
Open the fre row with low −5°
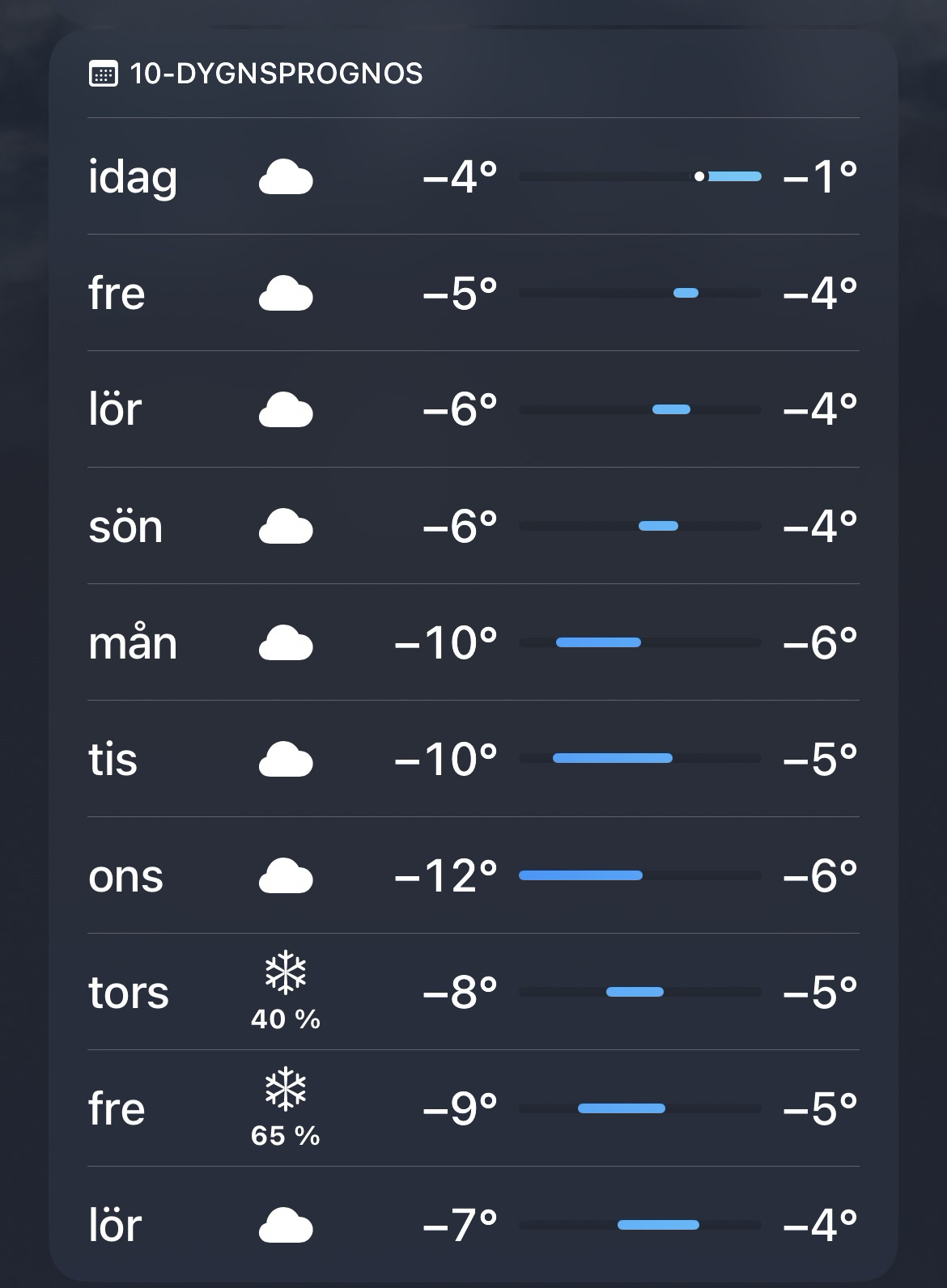[473, 293]
